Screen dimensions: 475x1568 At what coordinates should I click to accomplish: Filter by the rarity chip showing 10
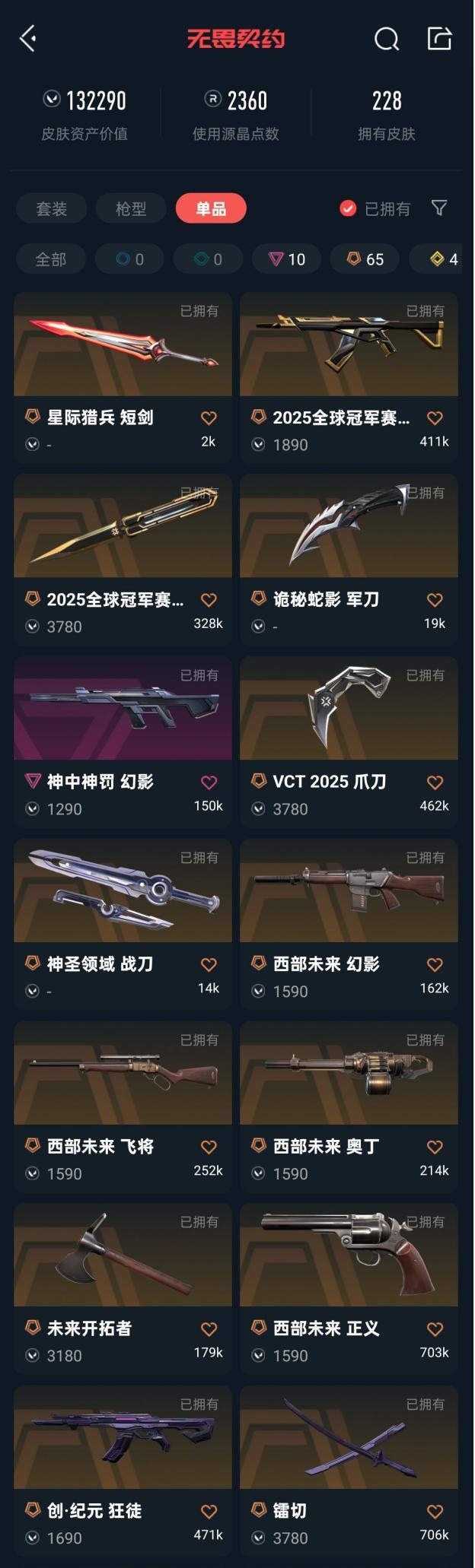tap(287, 259)
